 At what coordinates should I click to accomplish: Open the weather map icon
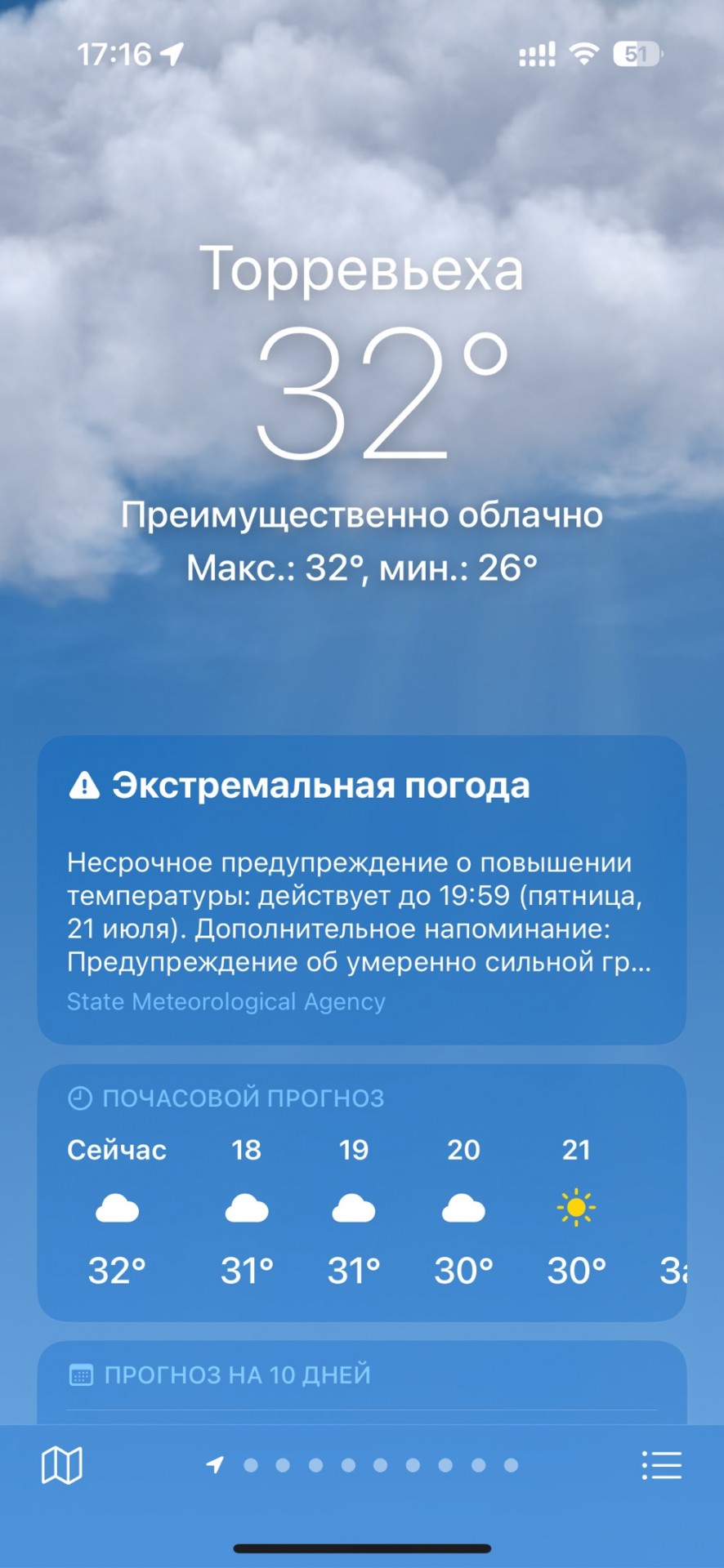62,1465
